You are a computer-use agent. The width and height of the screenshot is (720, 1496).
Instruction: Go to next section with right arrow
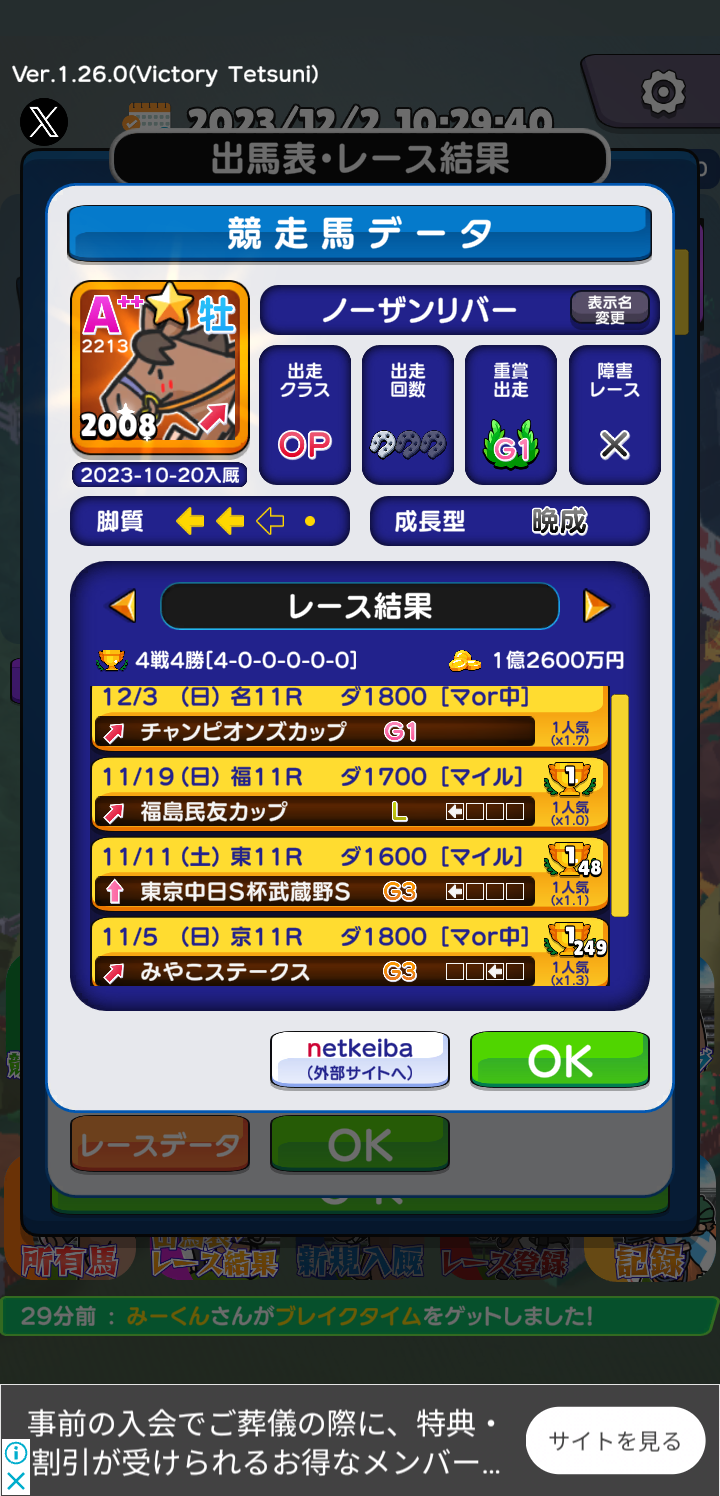pos(596,605)
